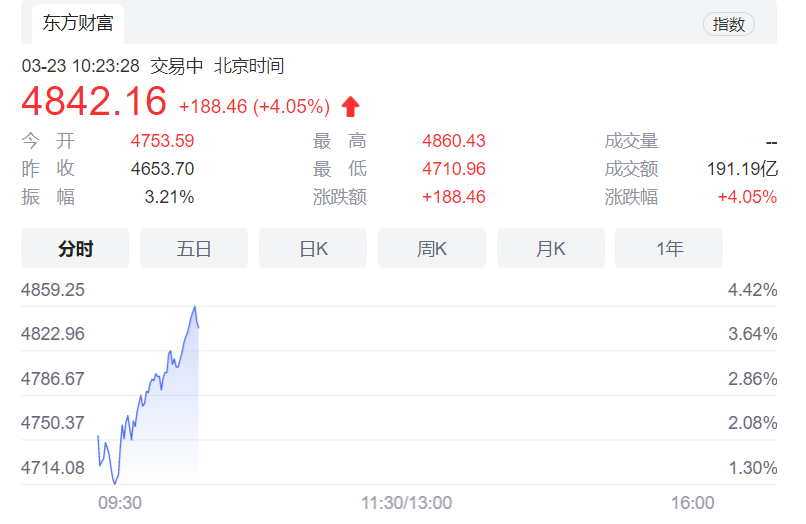806x524 pixels.
Task: Select the 东方财富 tab
Action: 78,24
